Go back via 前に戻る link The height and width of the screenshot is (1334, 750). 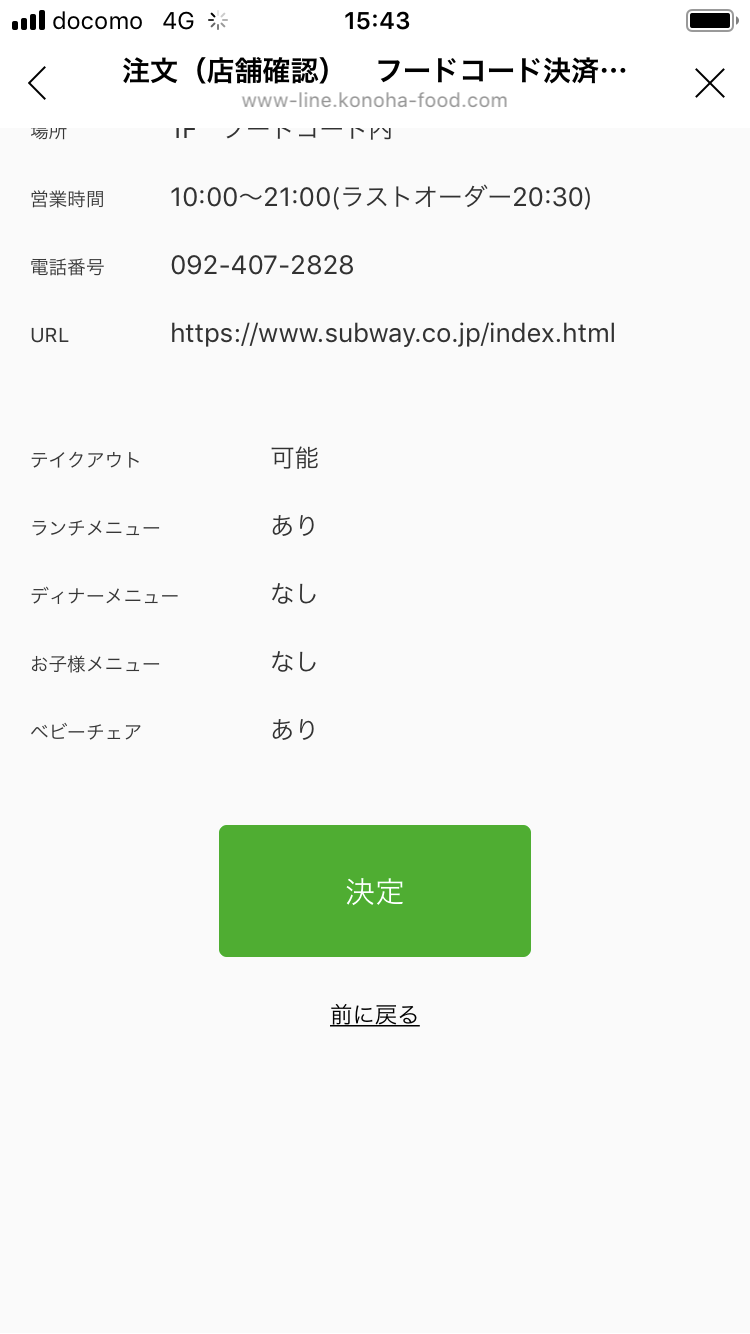(375, 1016)
